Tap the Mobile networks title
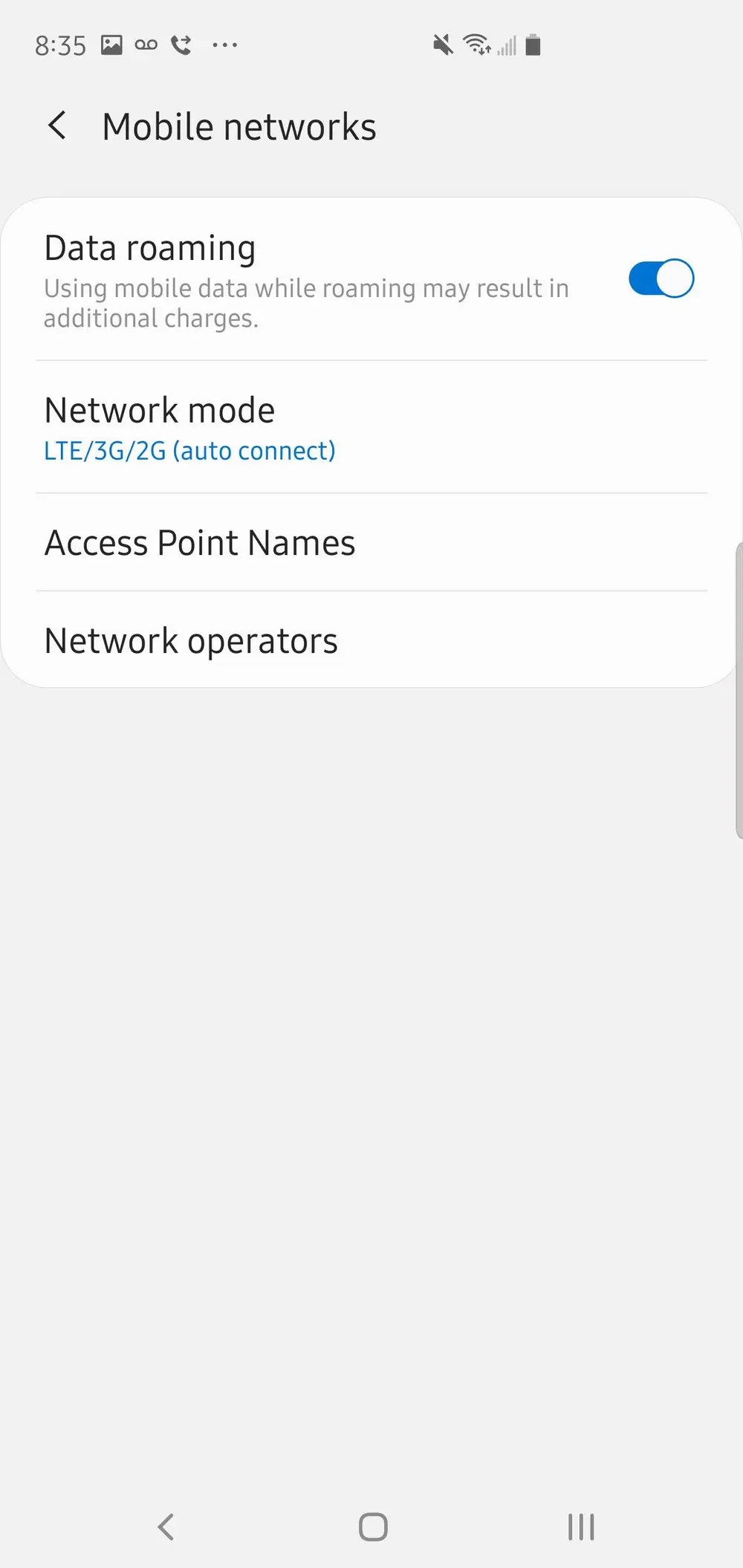This screenshot has width=743, height=1568. coord(239,126)
